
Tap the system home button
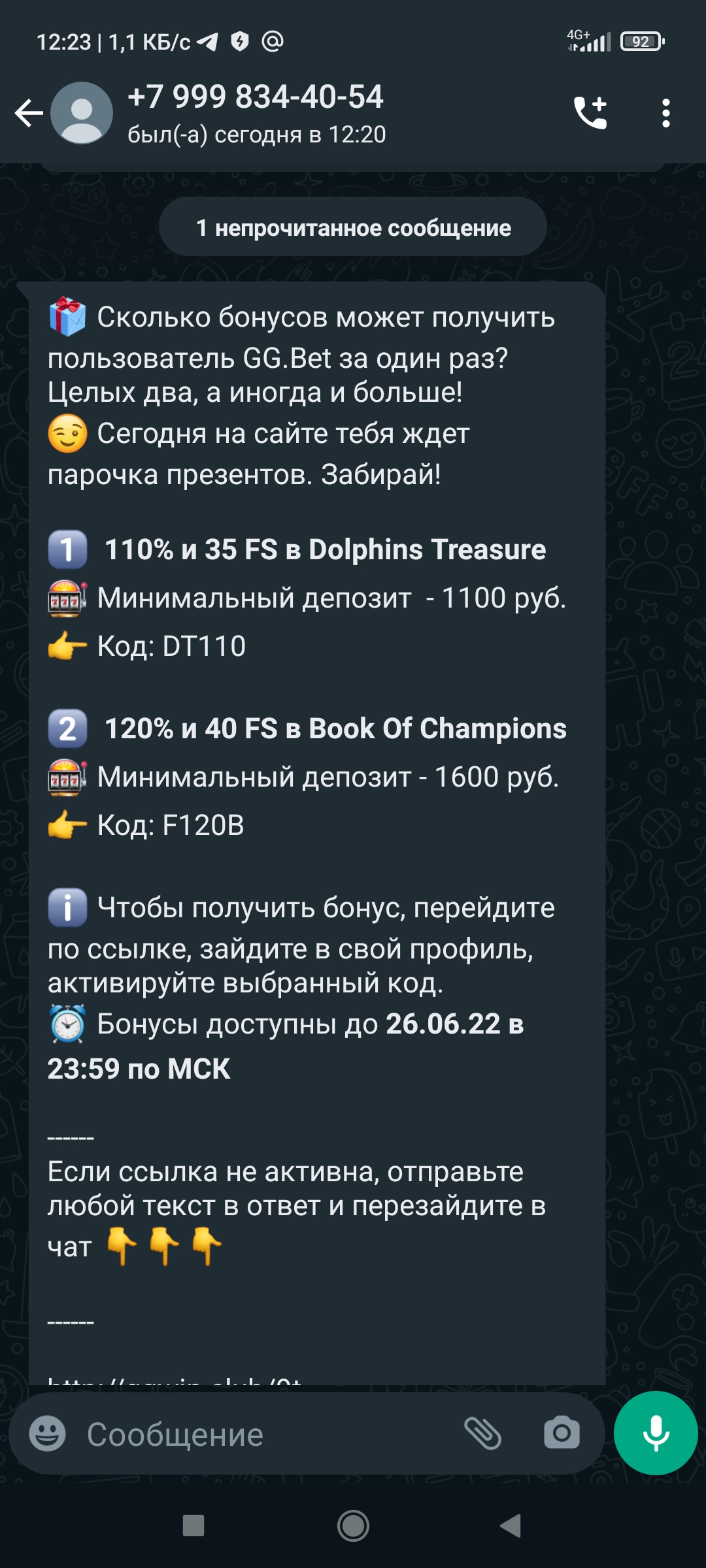[x=353, y=1526]
